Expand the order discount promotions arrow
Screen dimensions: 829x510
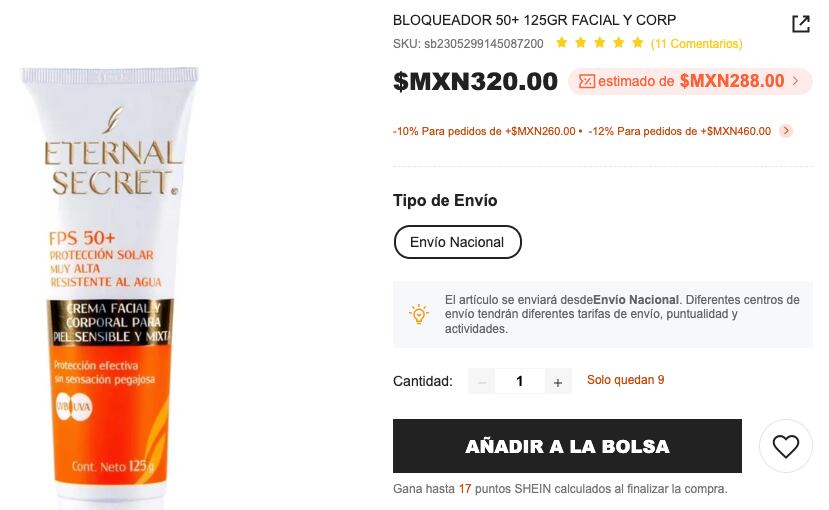click(x=786, y=131)
